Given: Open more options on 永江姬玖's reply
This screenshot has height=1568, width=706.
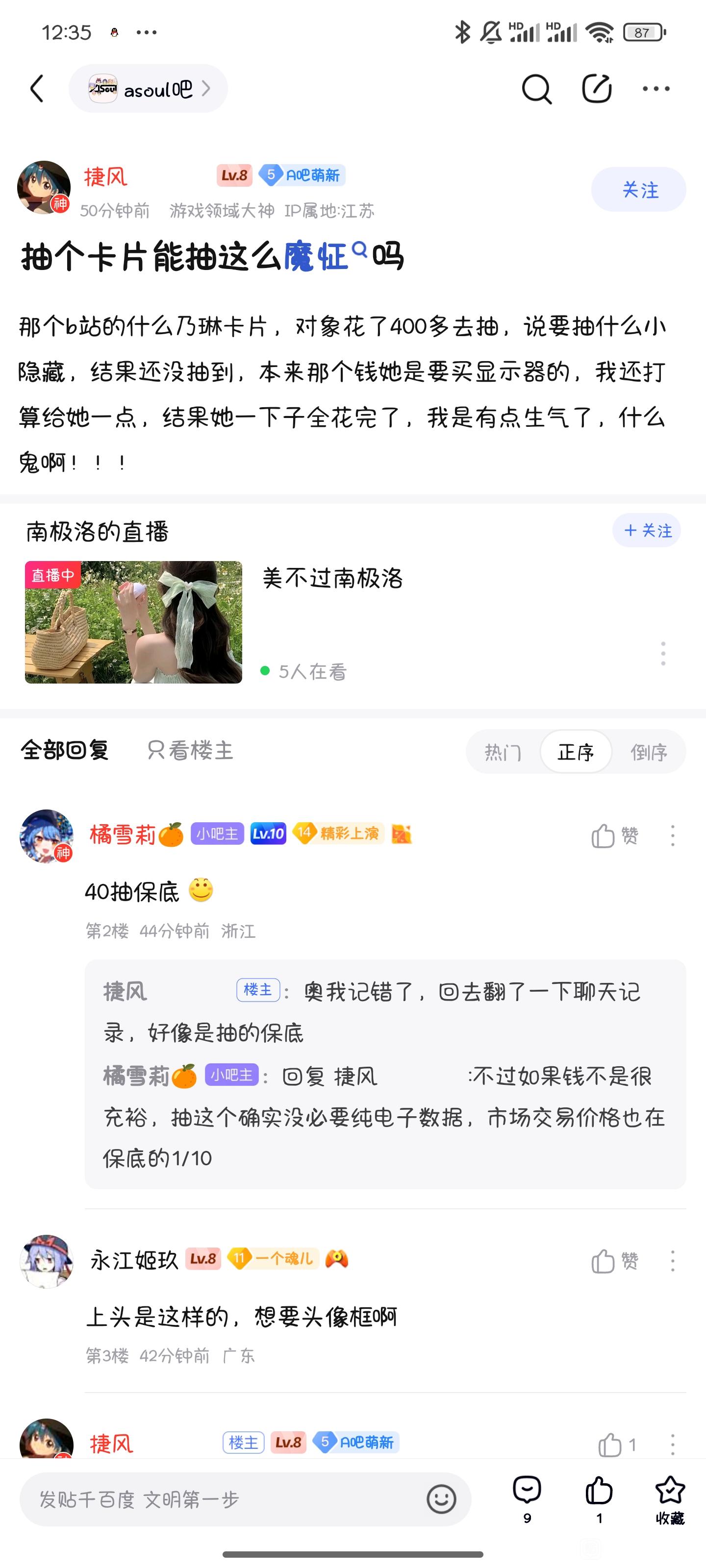Looking at the screenshot, I should point(673,1261).
